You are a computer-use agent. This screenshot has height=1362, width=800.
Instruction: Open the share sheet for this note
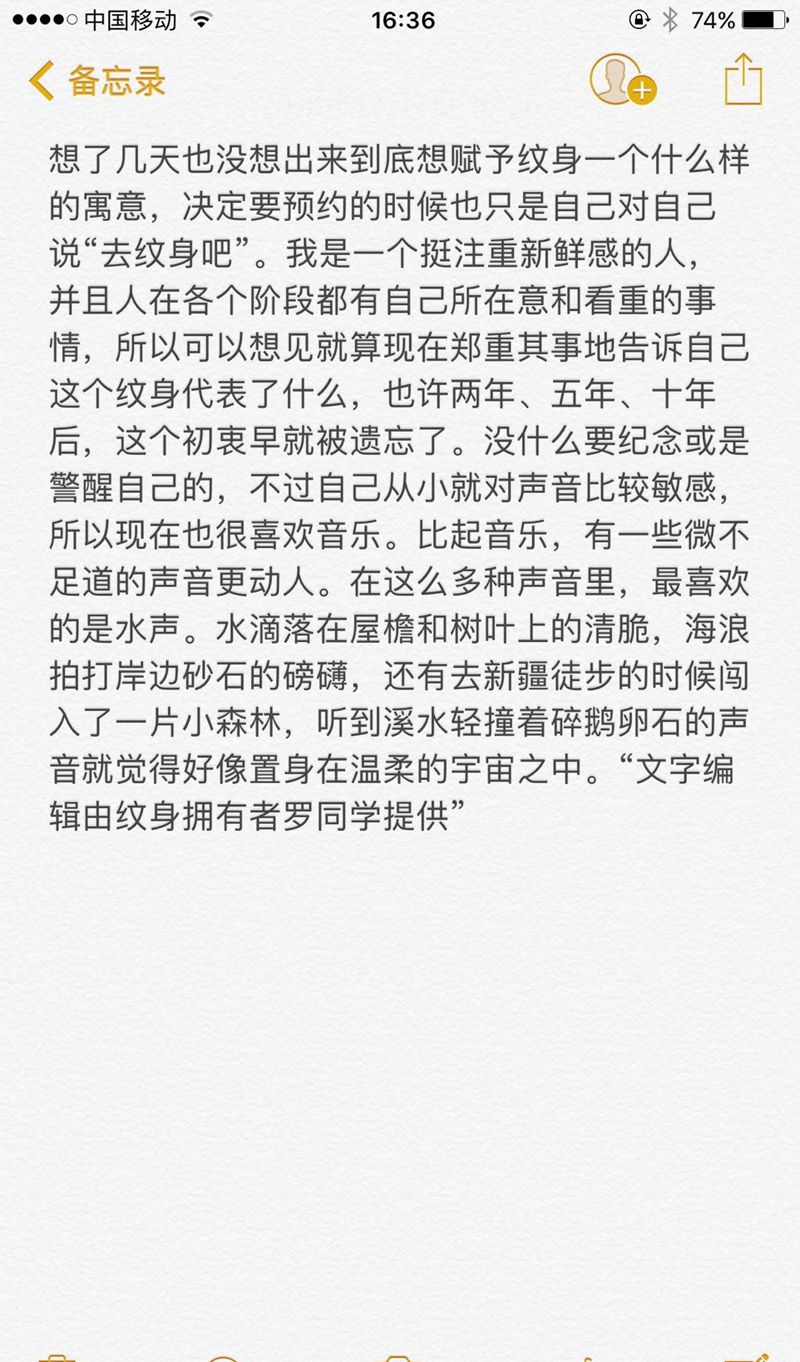(742, 80)
